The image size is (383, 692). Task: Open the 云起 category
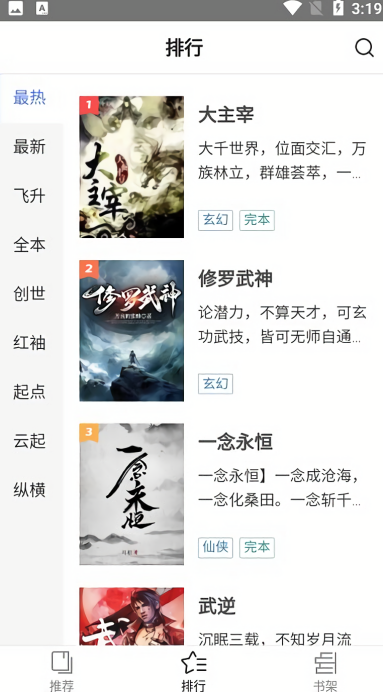30,440
